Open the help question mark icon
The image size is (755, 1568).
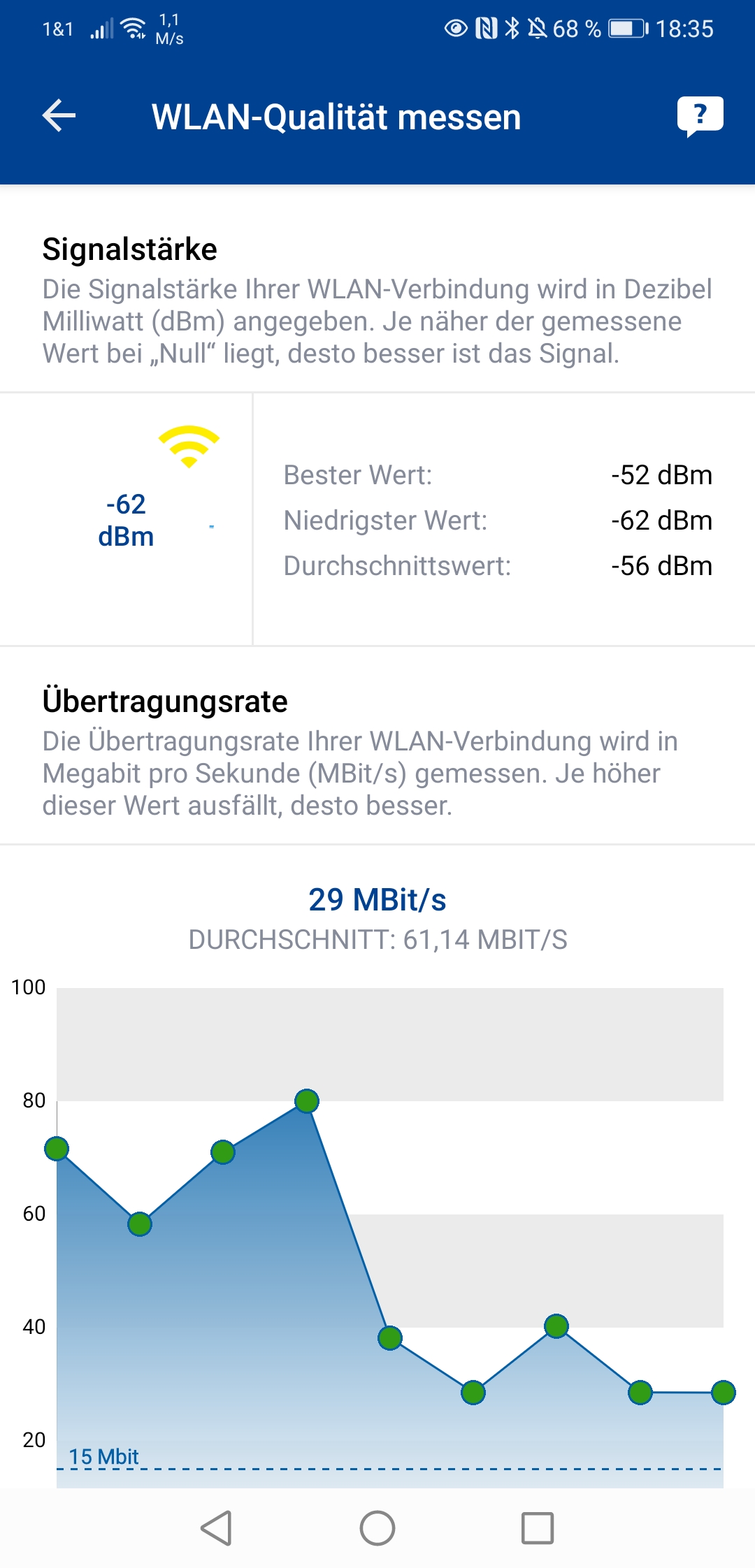click(700, 115)
